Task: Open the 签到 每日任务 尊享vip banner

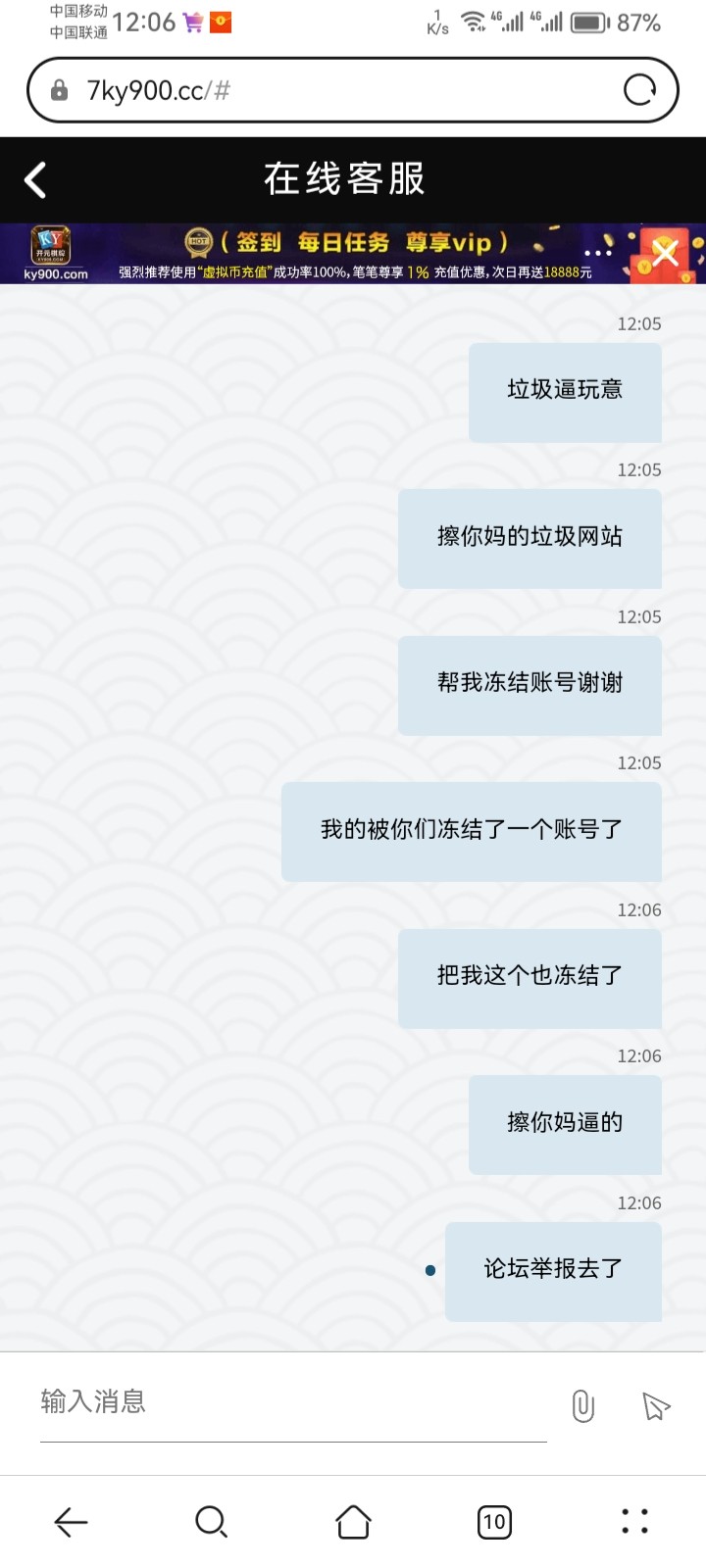Action: [353, 253]
